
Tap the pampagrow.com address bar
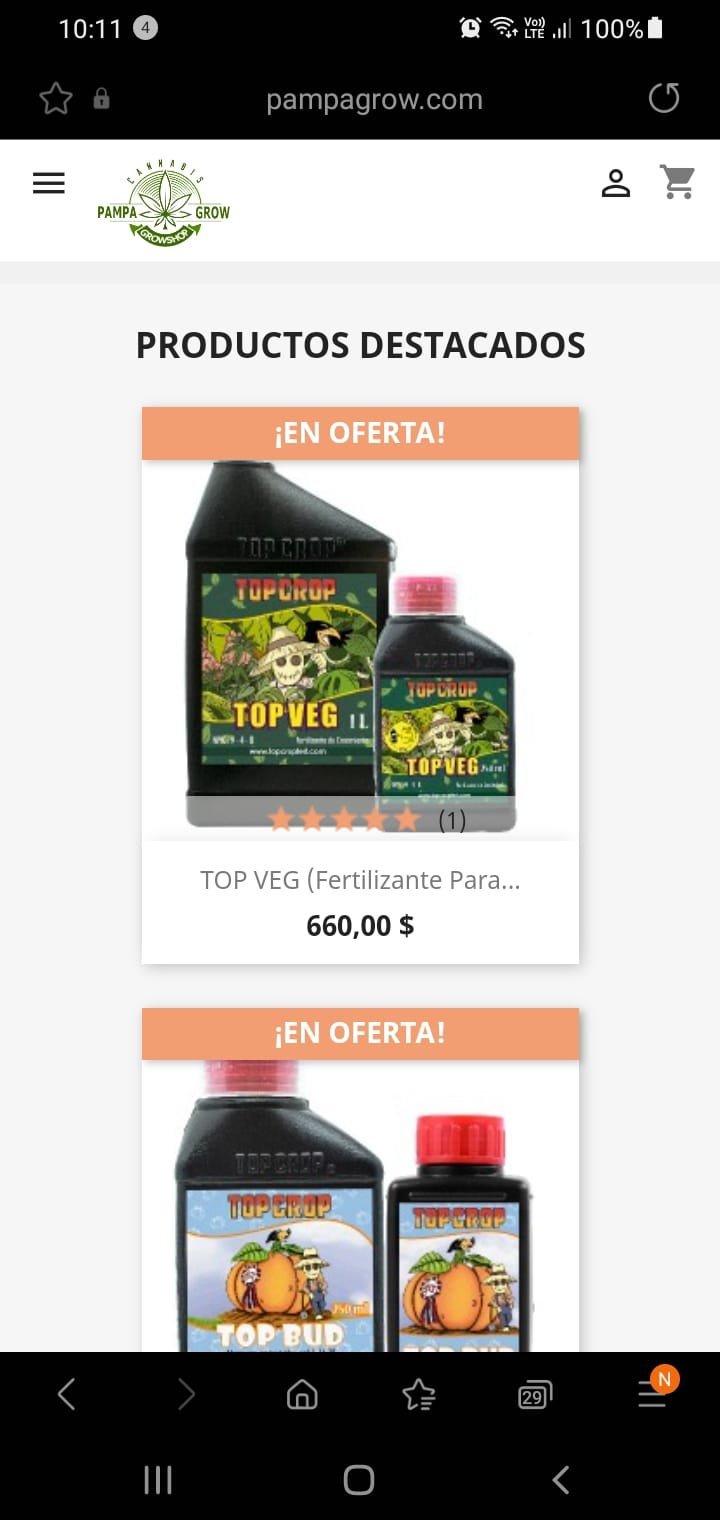374,100
